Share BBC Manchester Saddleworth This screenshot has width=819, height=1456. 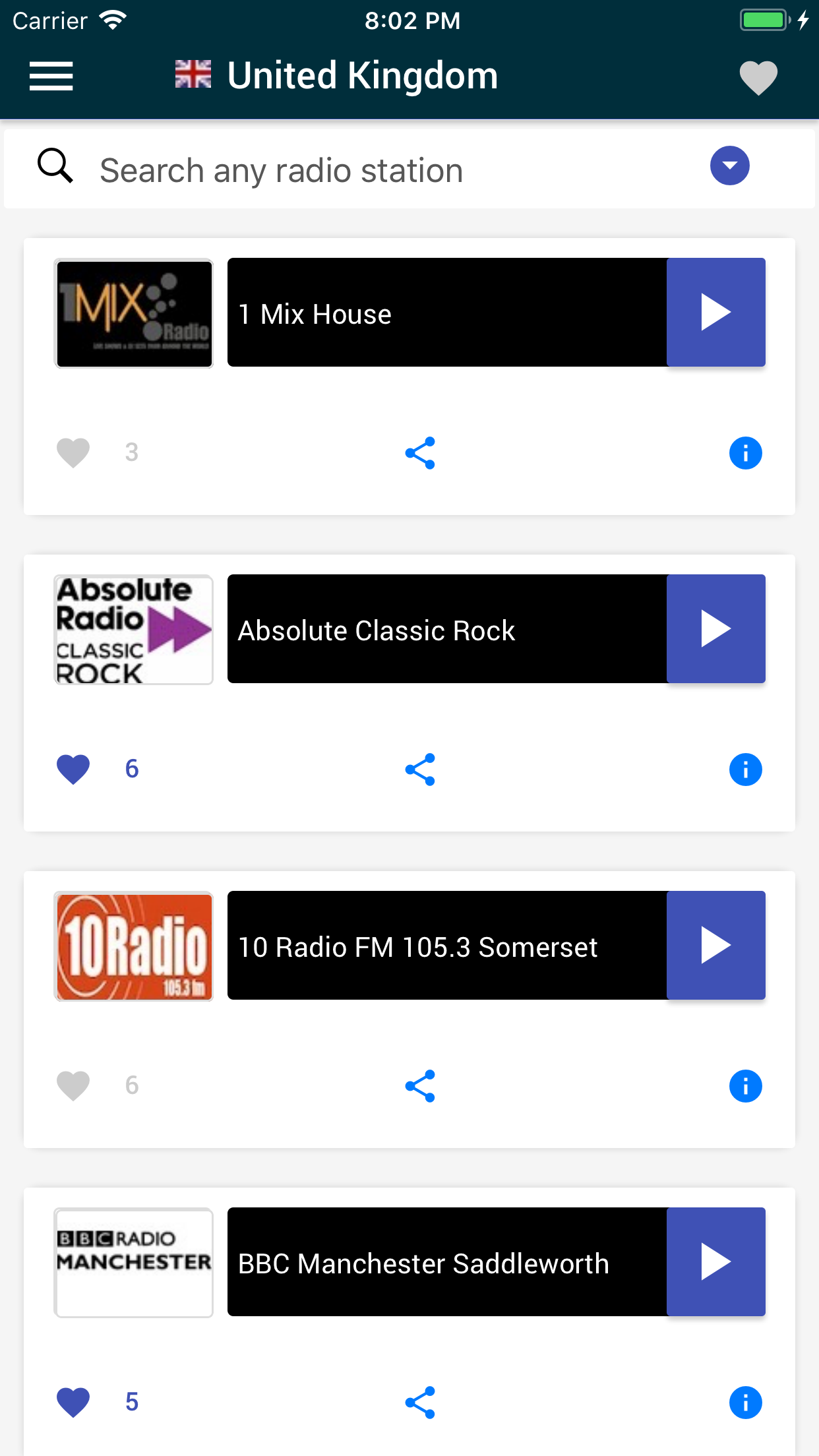419,1403
